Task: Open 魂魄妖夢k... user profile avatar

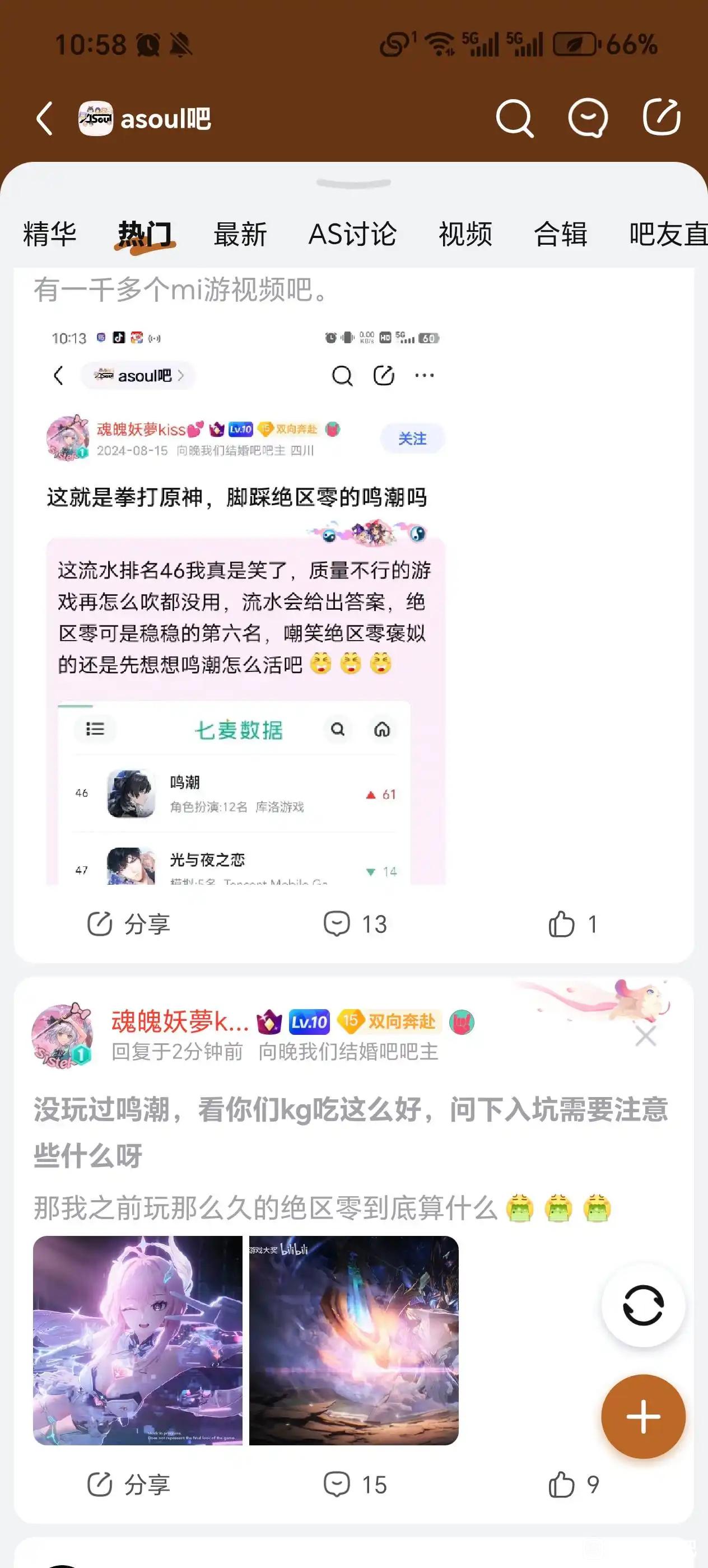Action: point(62,1036)
